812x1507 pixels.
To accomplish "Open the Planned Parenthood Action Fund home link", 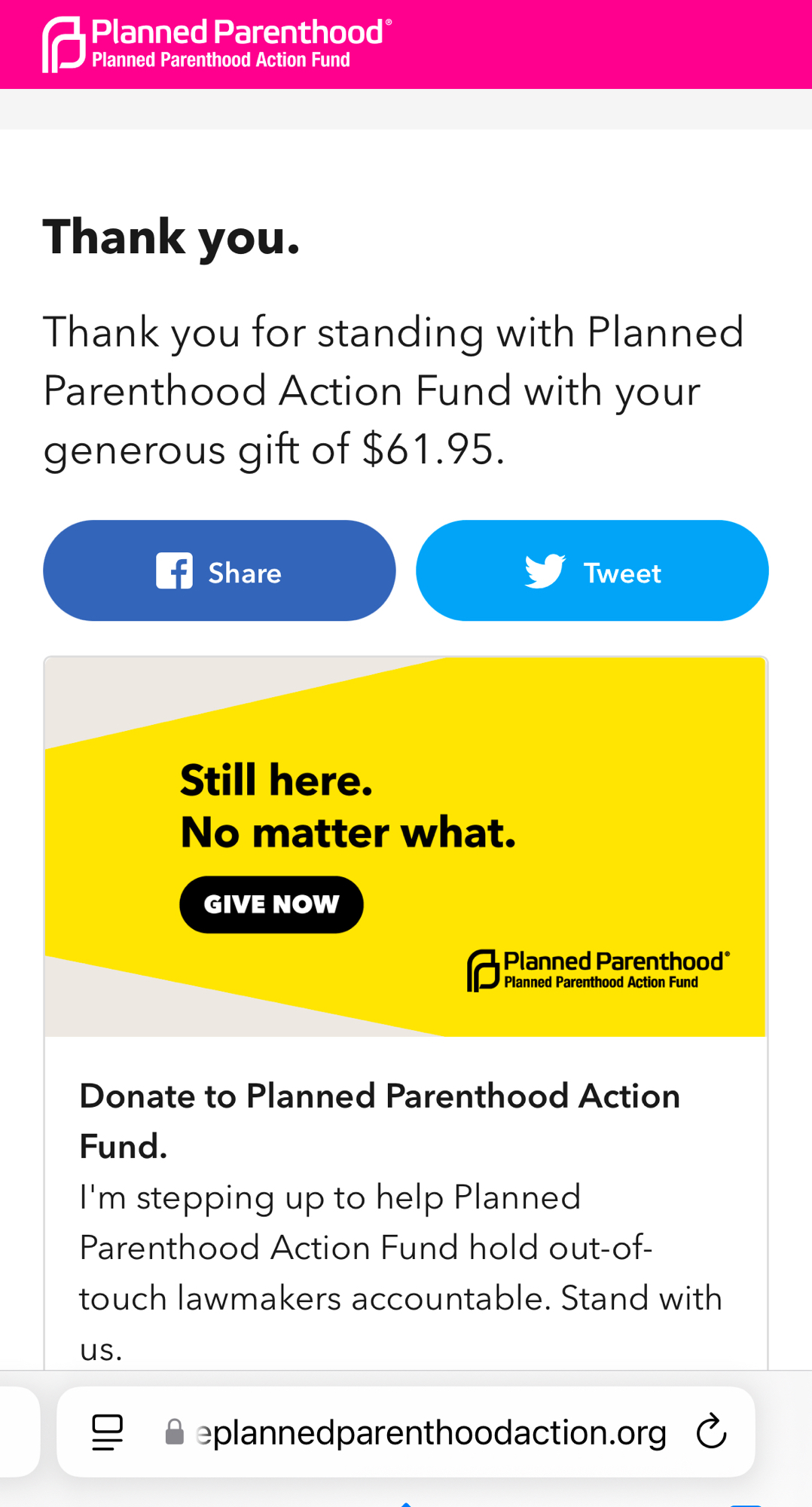I will 217,44.
